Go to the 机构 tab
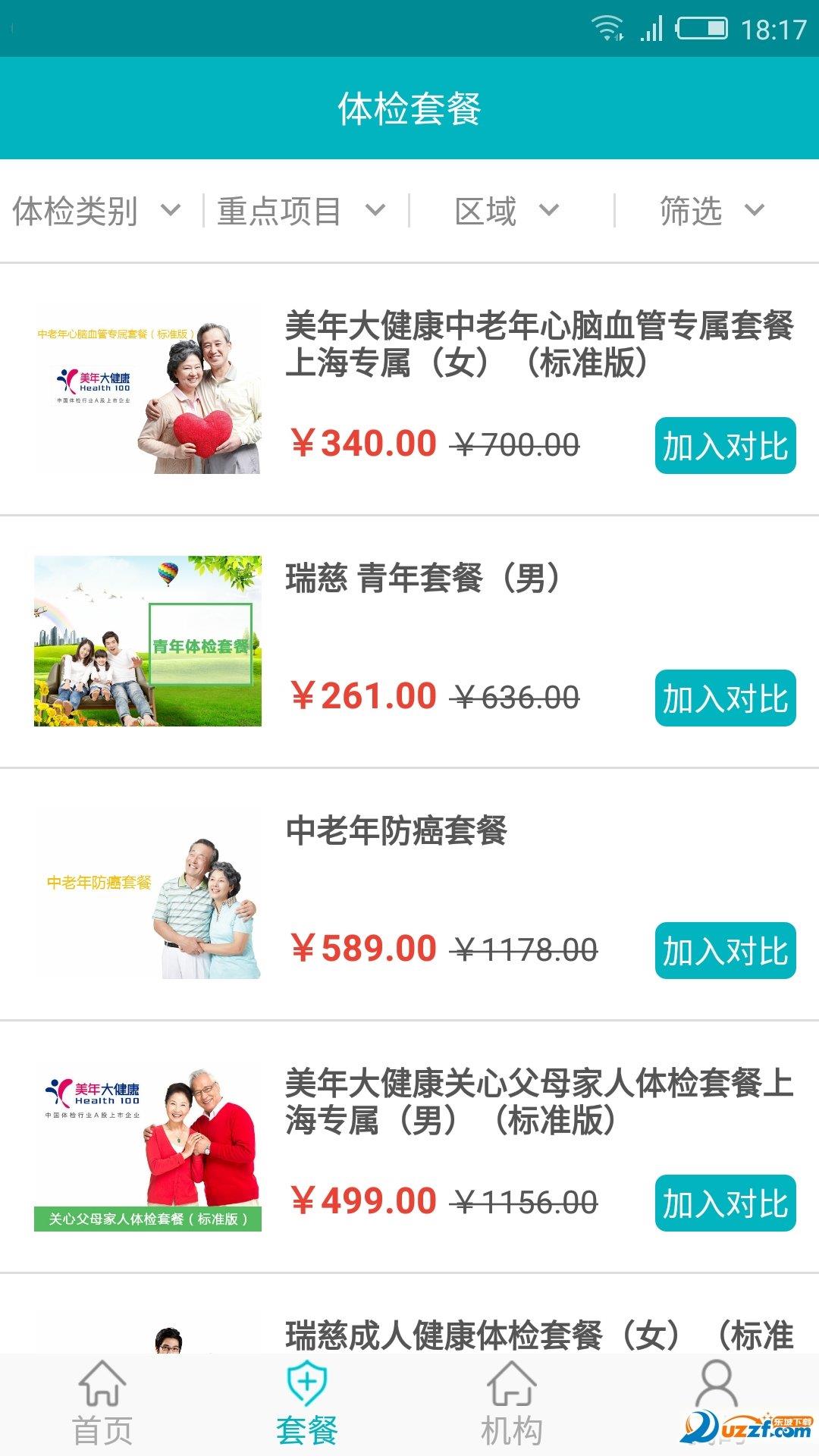The width and height of the screenshot is (819, 1456). (x=512, y=1405)
